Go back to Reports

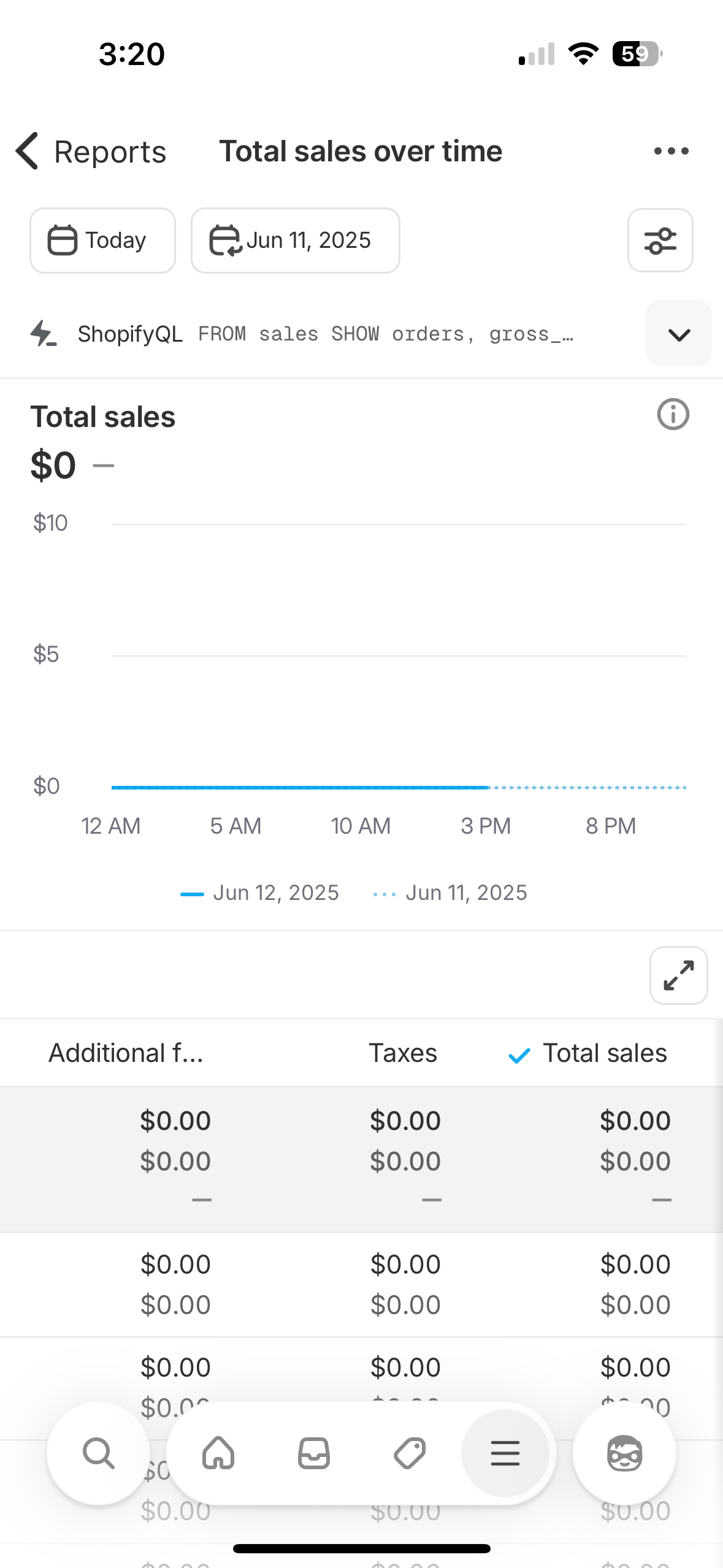pos(91,152)
